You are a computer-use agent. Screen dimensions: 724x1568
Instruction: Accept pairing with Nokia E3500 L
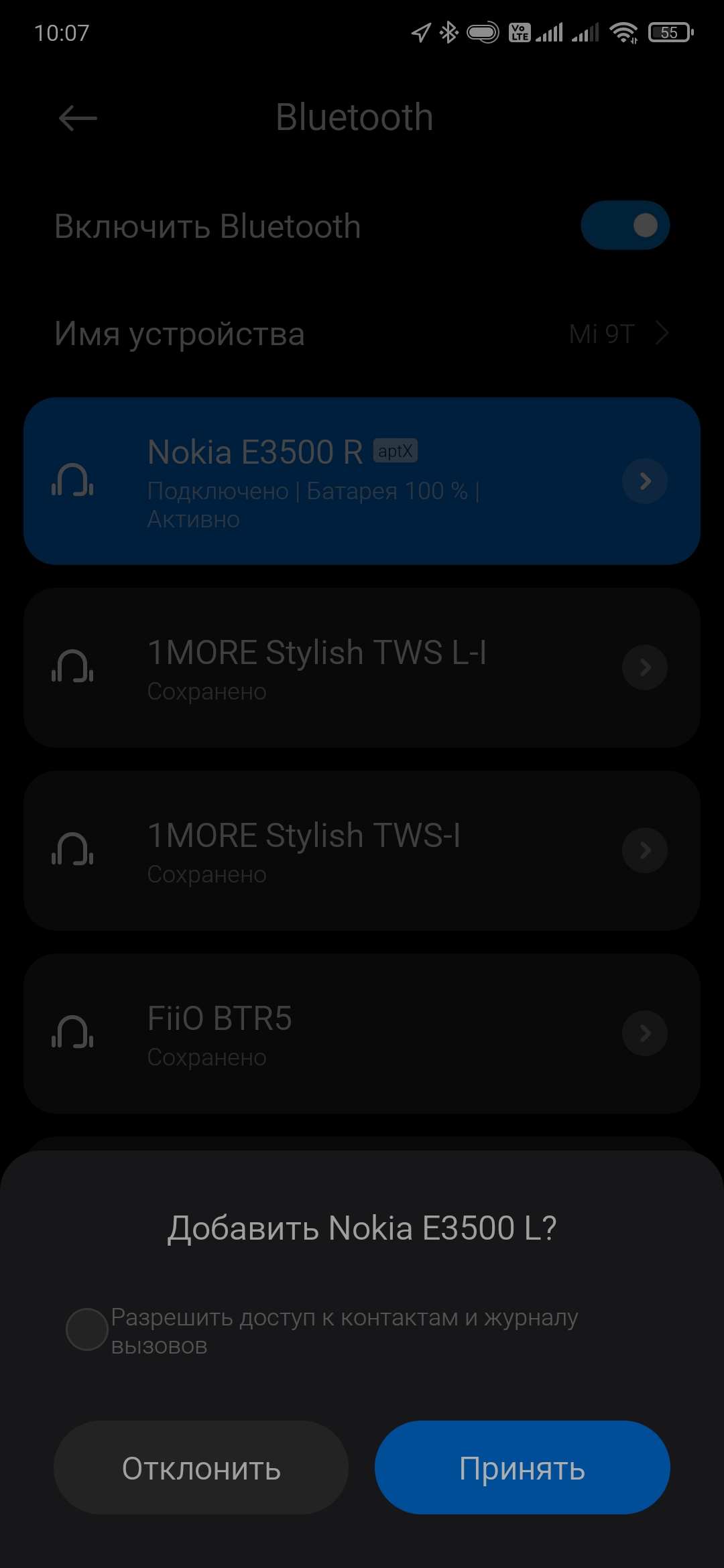(522, 1467)
